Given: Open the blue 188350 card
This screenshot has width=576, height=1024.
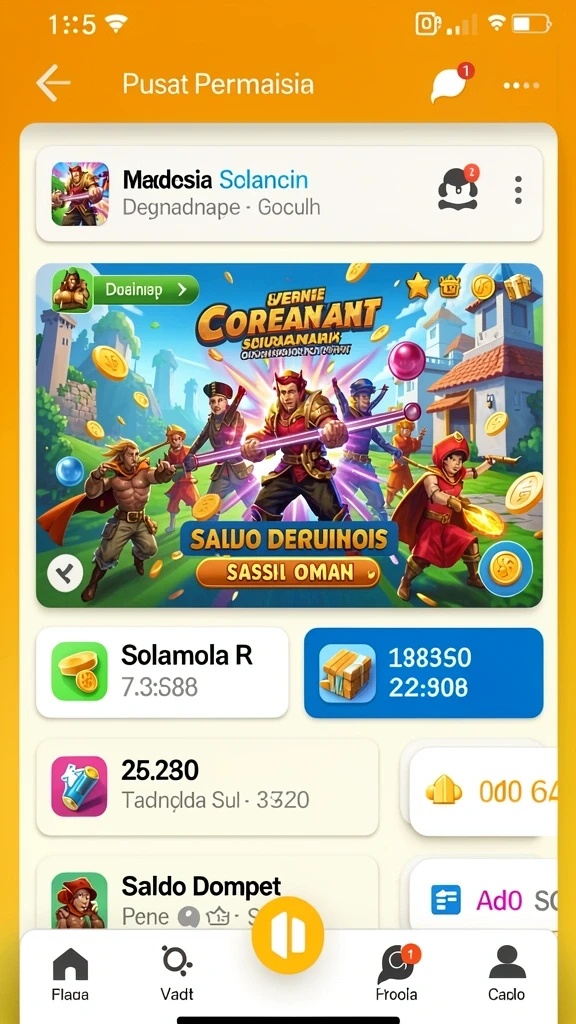Looking at the screenshot, I should [423, 673].
